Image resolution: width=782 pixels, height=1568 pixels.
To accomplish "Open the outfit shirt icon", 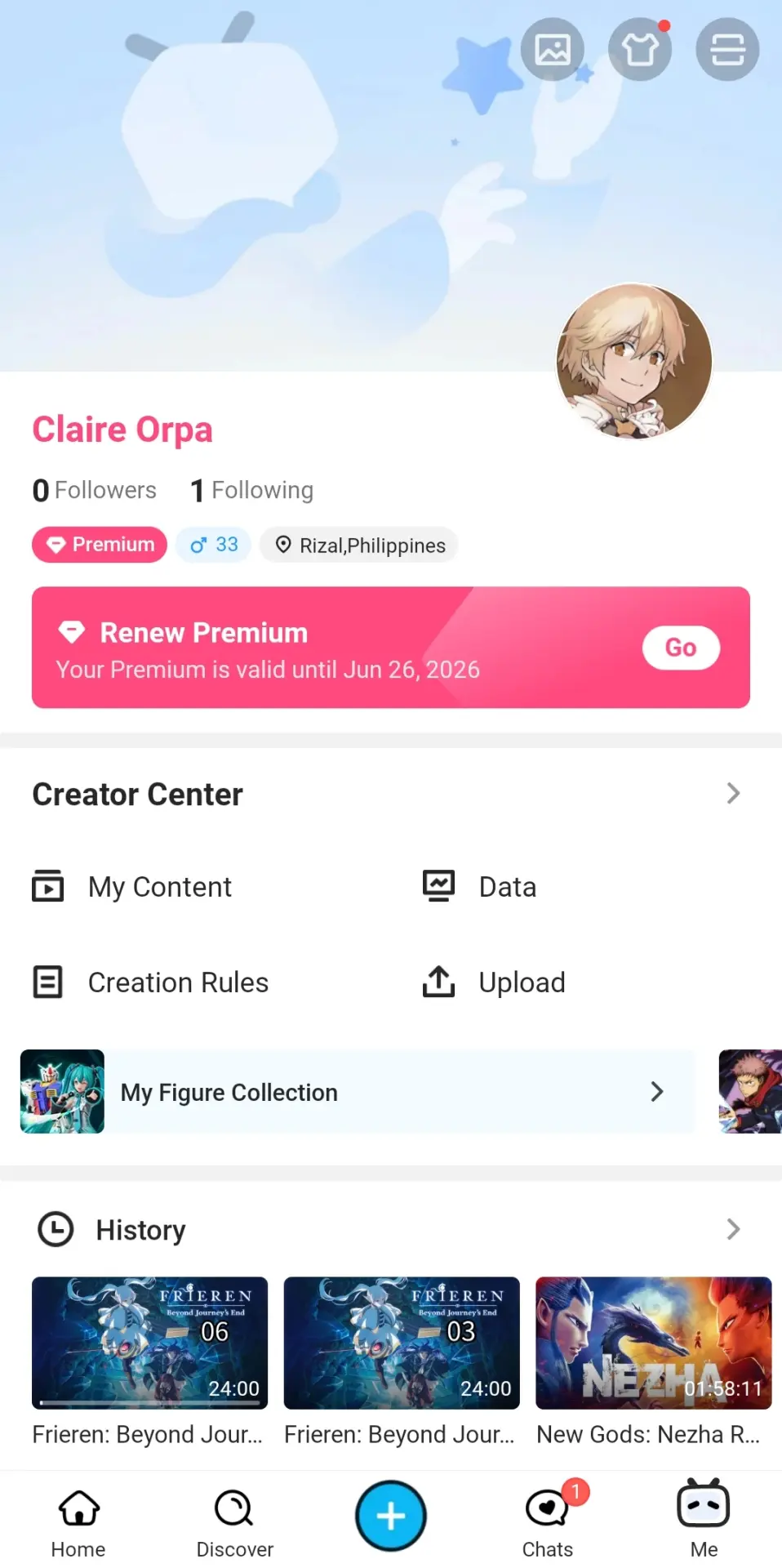I will (x=640, y=49).
